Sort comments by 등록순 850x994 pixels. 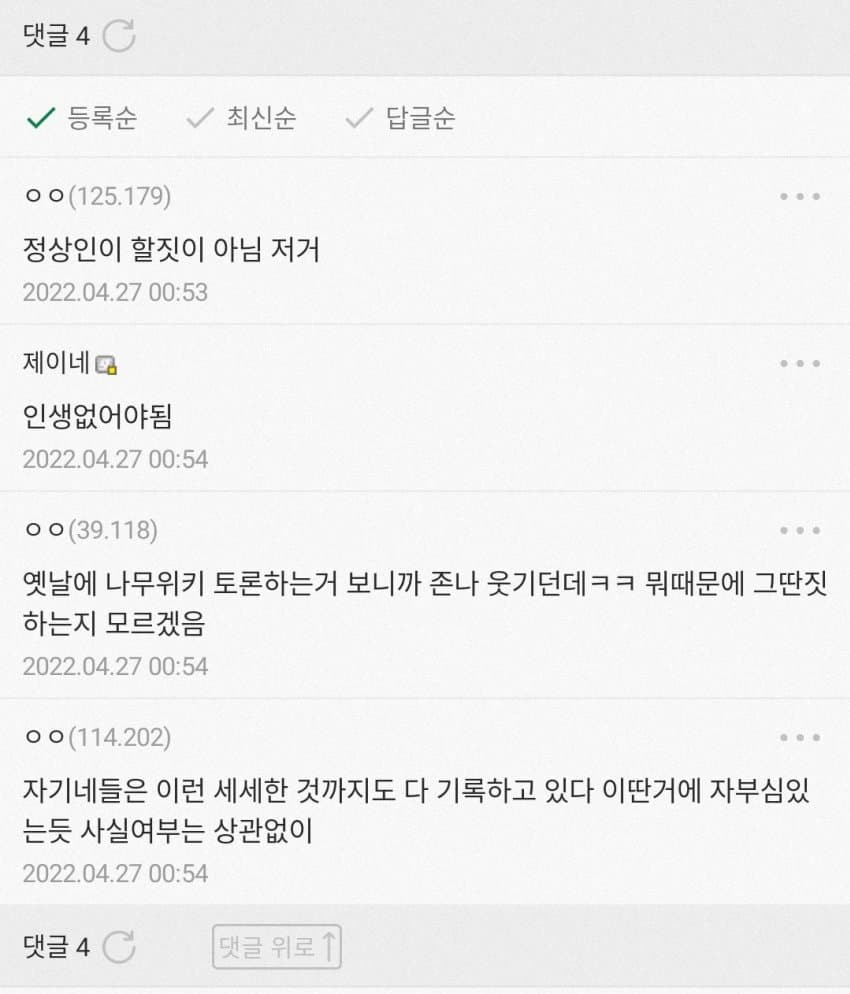pyautogui.click(x=83, y=119)
